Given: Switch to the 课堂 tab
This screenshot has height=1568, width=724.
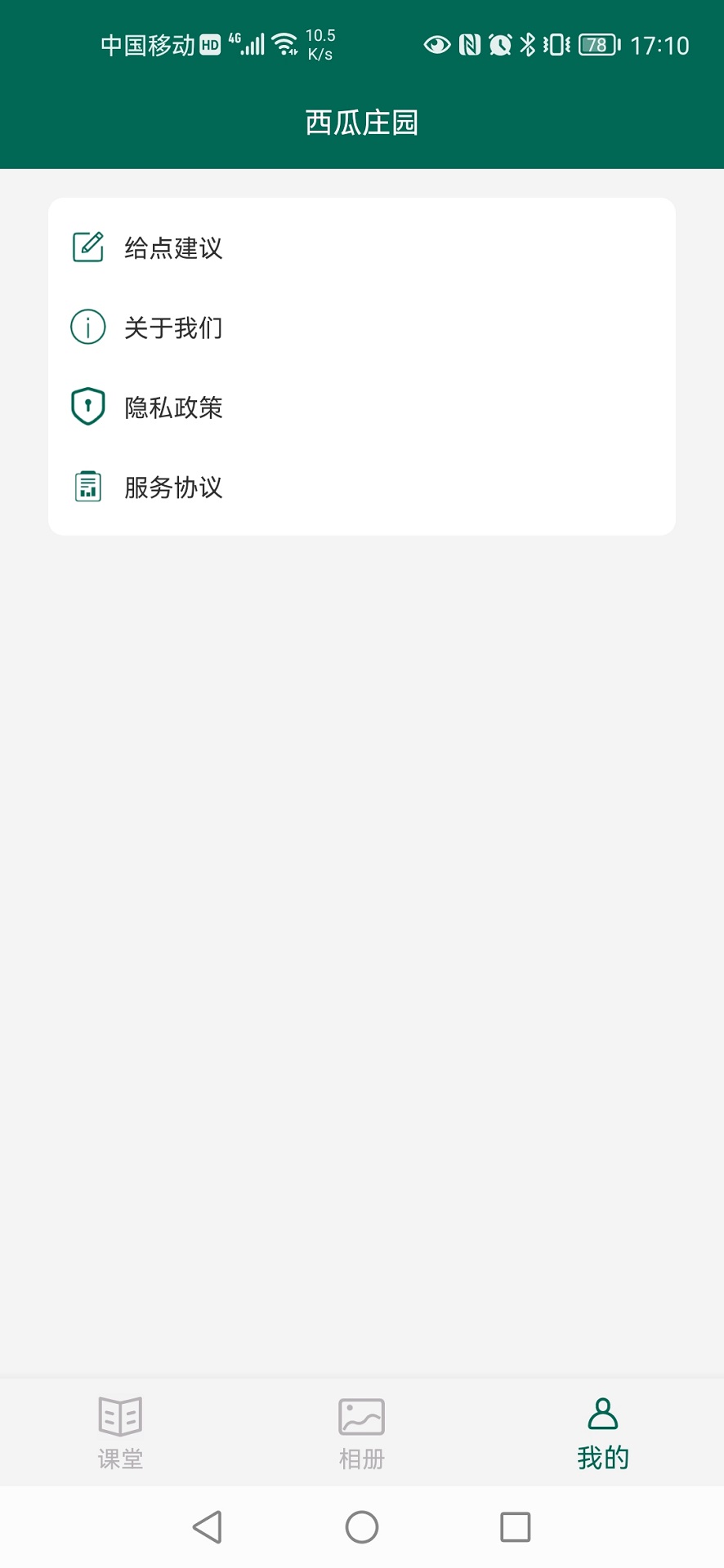Looking at the screenshot, I should click(x=120, y=1433).
